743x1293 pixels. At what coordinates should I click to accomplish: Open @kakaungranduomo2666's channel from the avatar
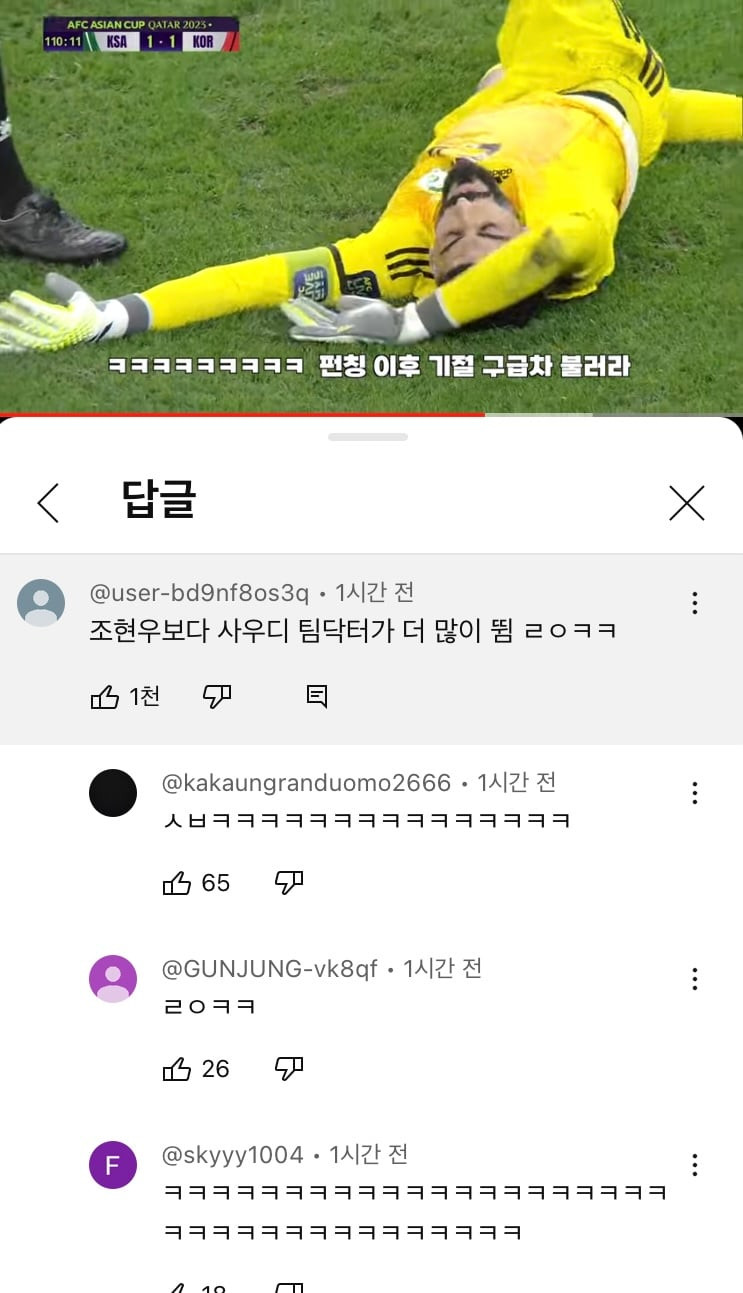pos(113,793)
